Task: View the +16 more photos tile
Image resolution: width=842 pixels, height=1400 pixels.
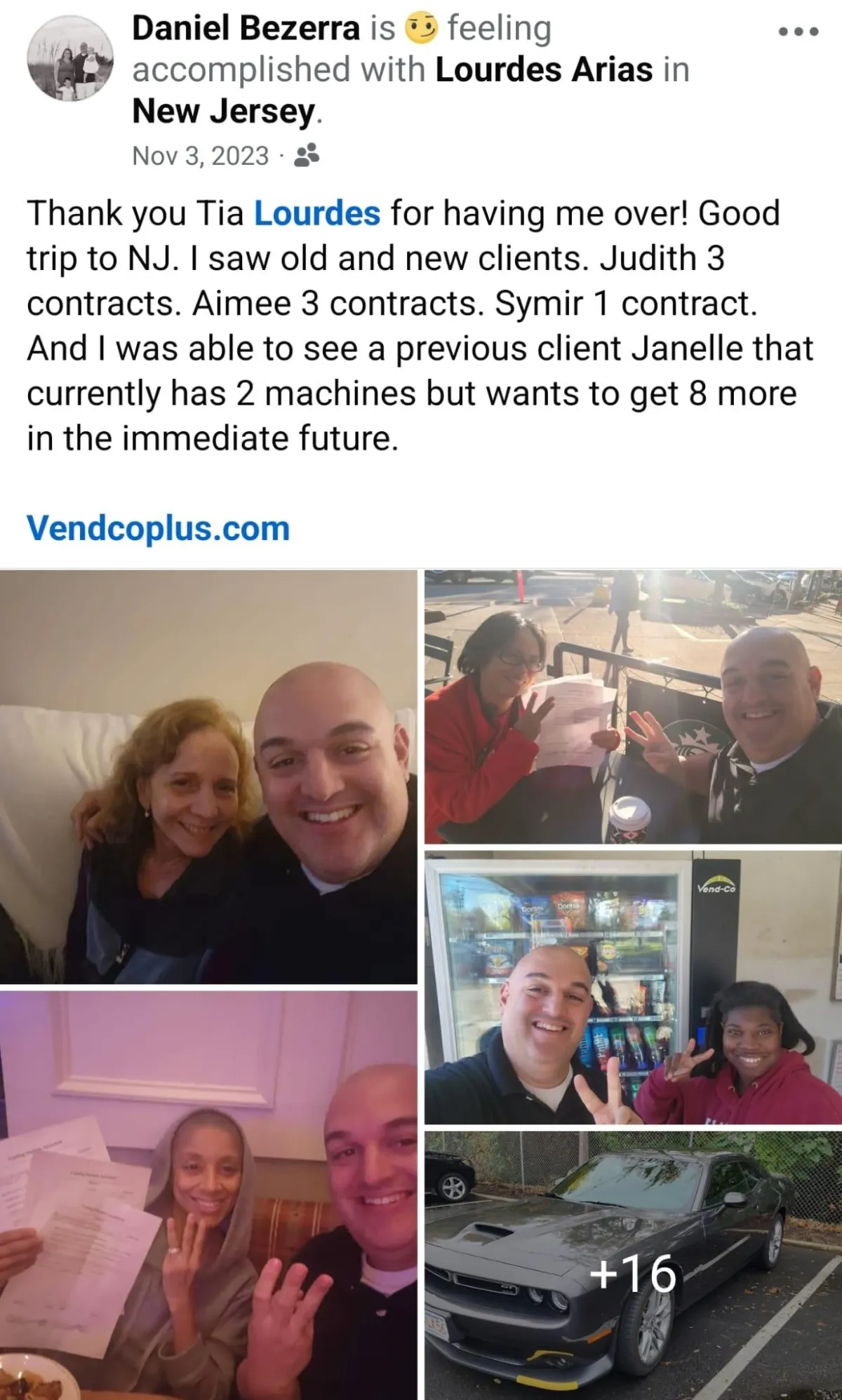Action: (x=633, y=1265)
